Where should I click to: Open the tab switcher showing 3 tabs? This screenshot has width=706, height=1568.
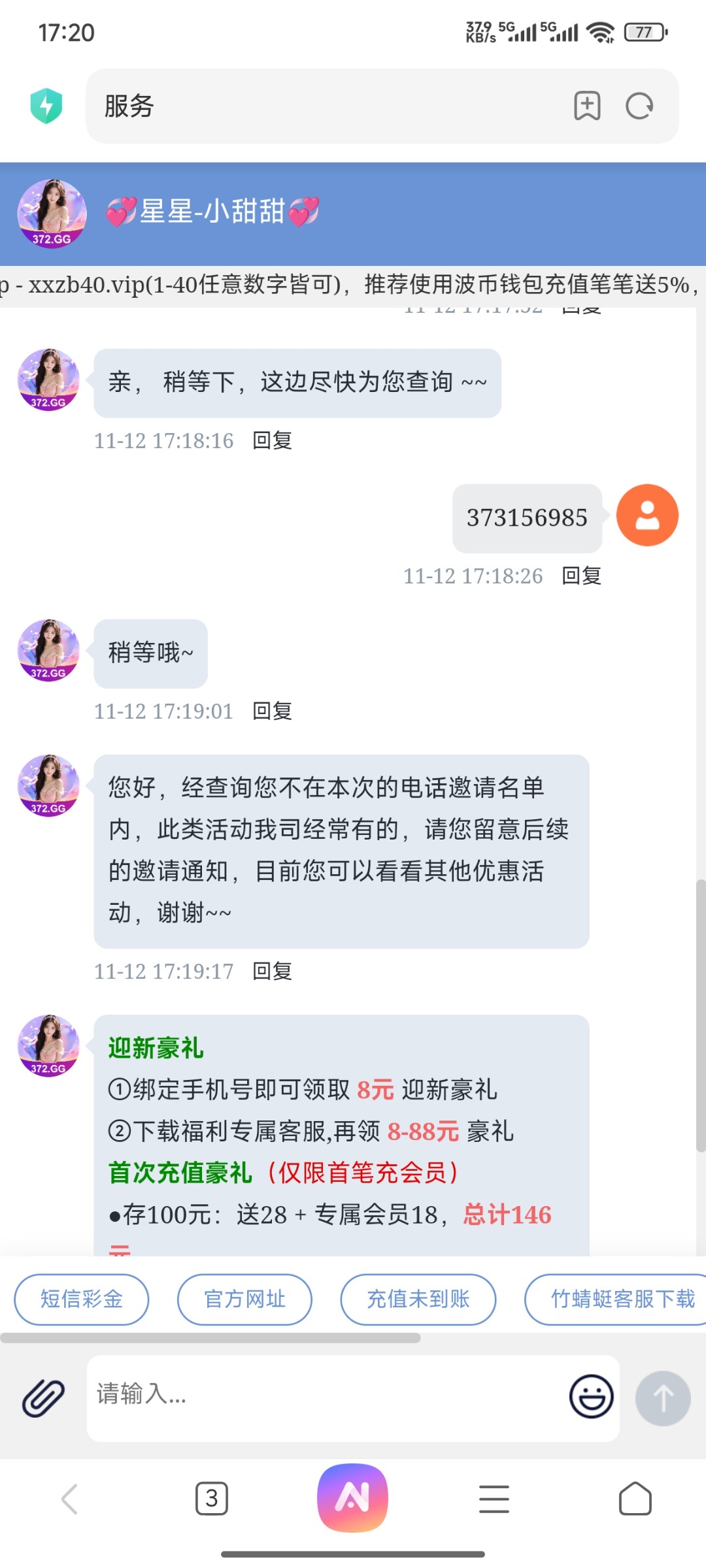[210, 1498]
